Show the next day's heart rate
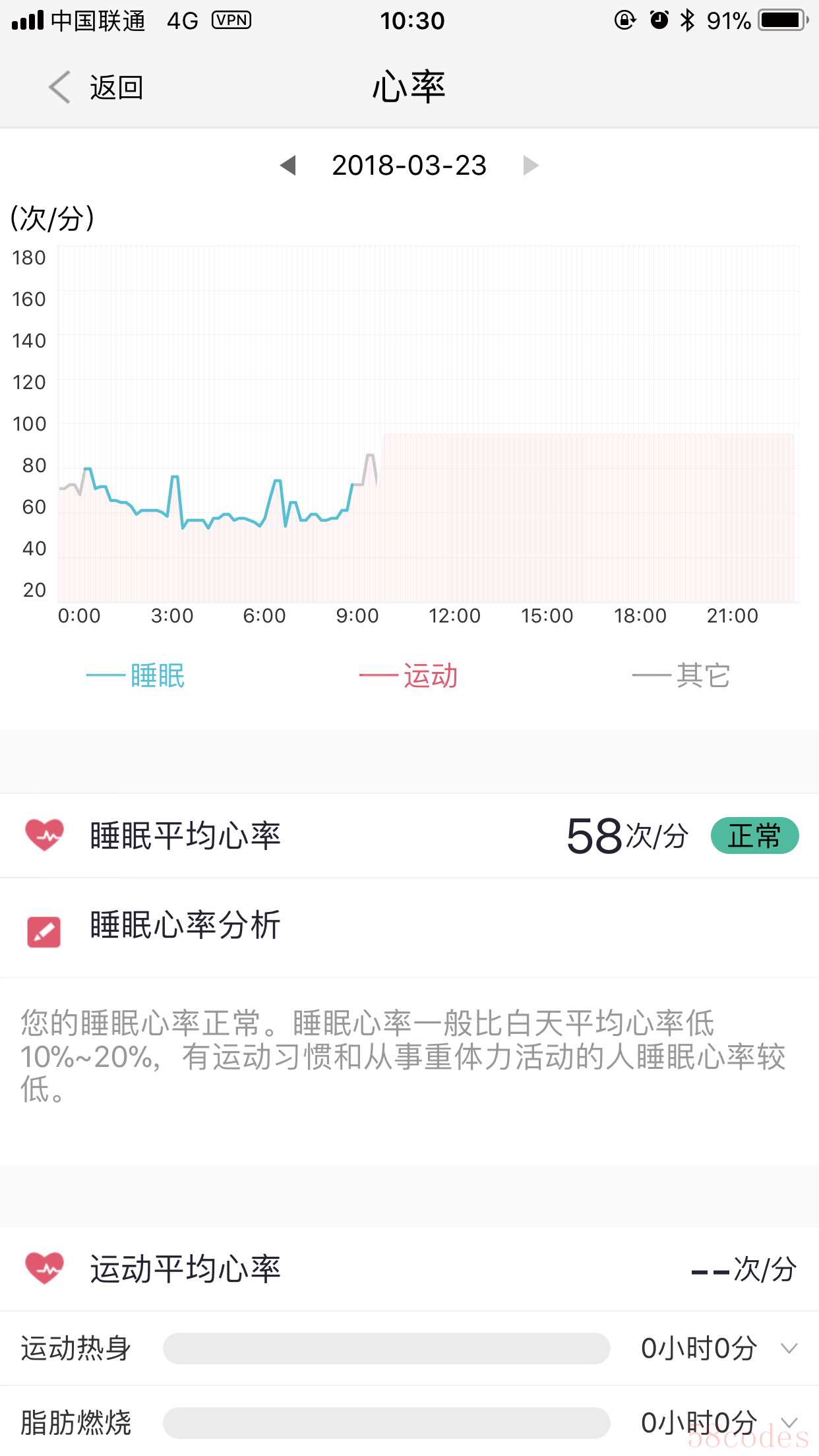Viewport: 819px width, 1456px height. click(x=530, y=165)
